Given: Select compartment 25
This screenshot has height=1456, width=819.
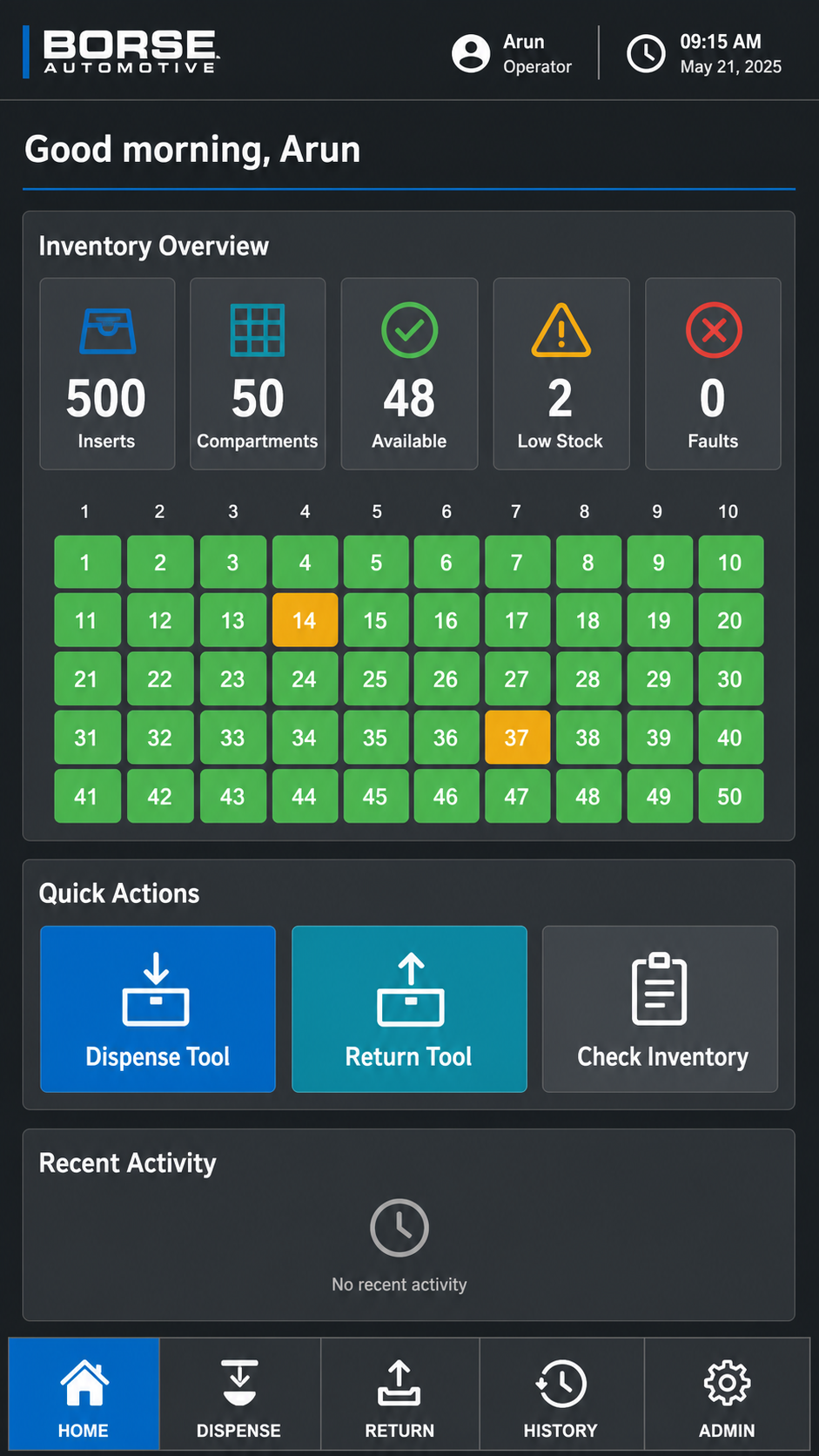Looking at the screenshot, I should coord(376,678).
